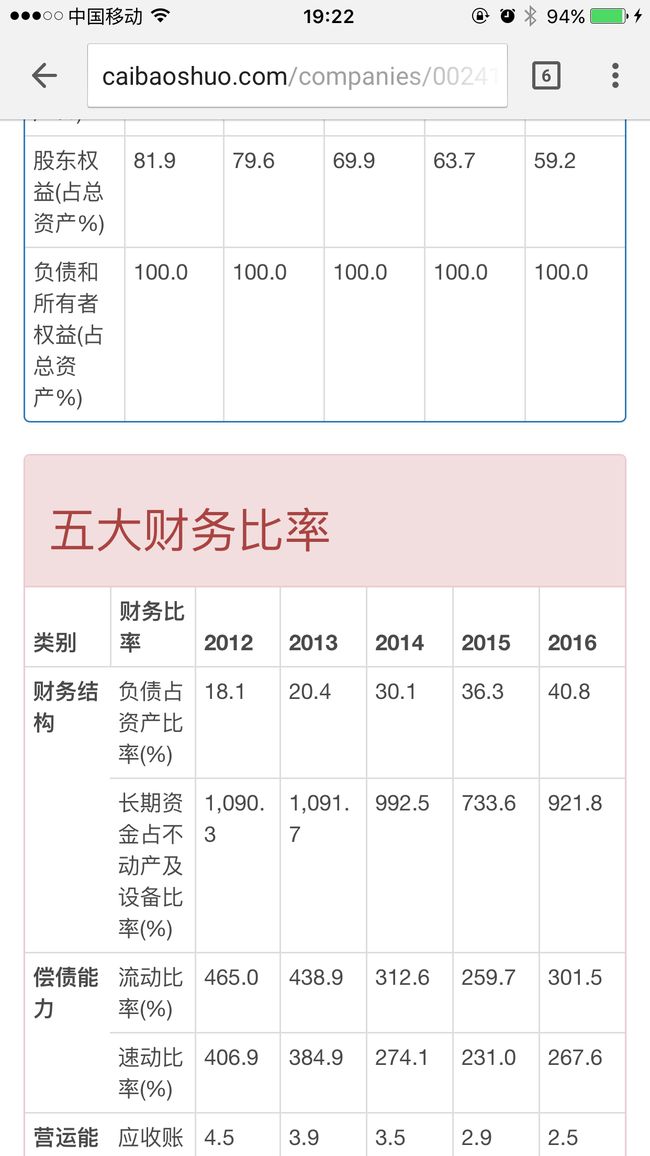Open the browser overflow menu
The width and height of the screenshot is (650, 1156).
coord(615,75)
